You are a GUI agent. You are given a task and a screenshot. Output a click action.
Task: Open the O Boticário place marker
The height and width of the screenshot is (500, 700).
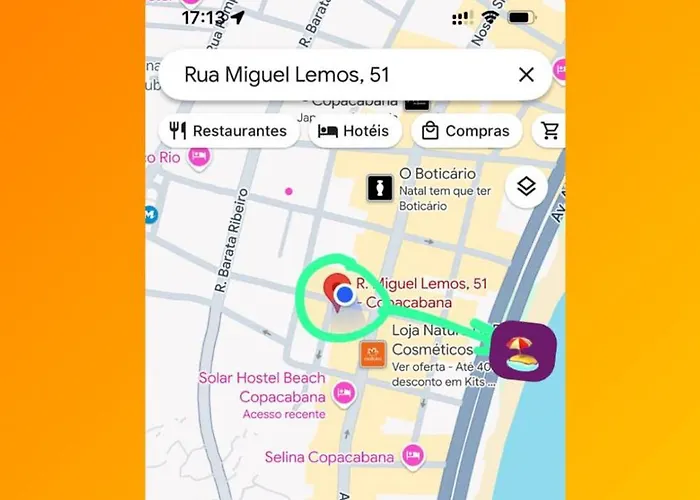[379, 187]
